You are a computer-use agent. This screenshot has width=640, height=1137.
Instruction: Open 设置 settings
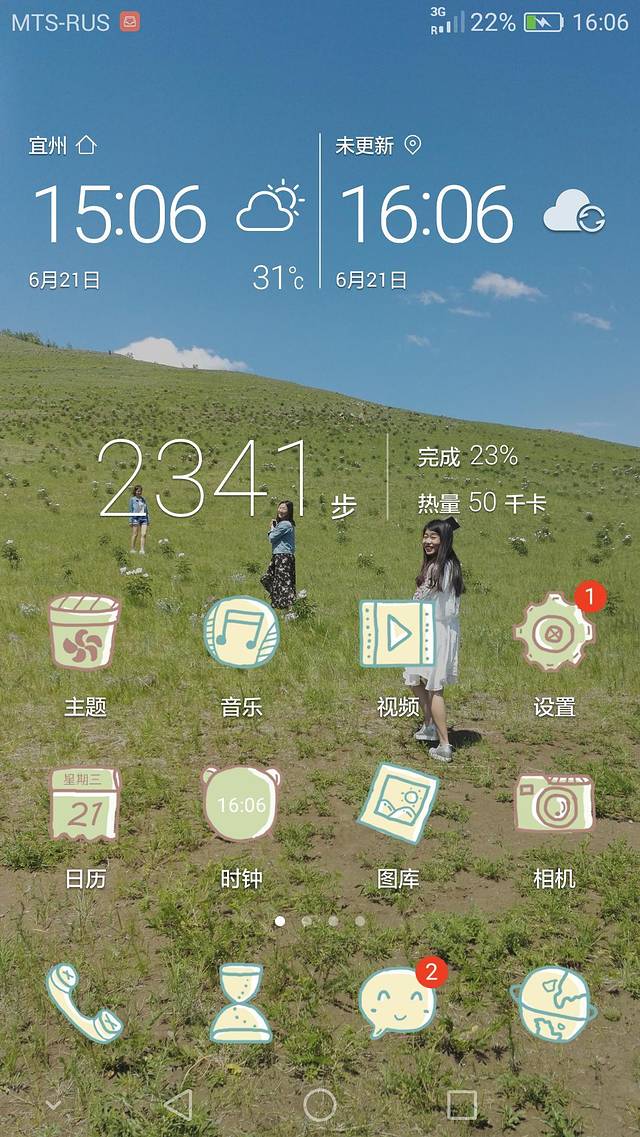tap(553, 632)
